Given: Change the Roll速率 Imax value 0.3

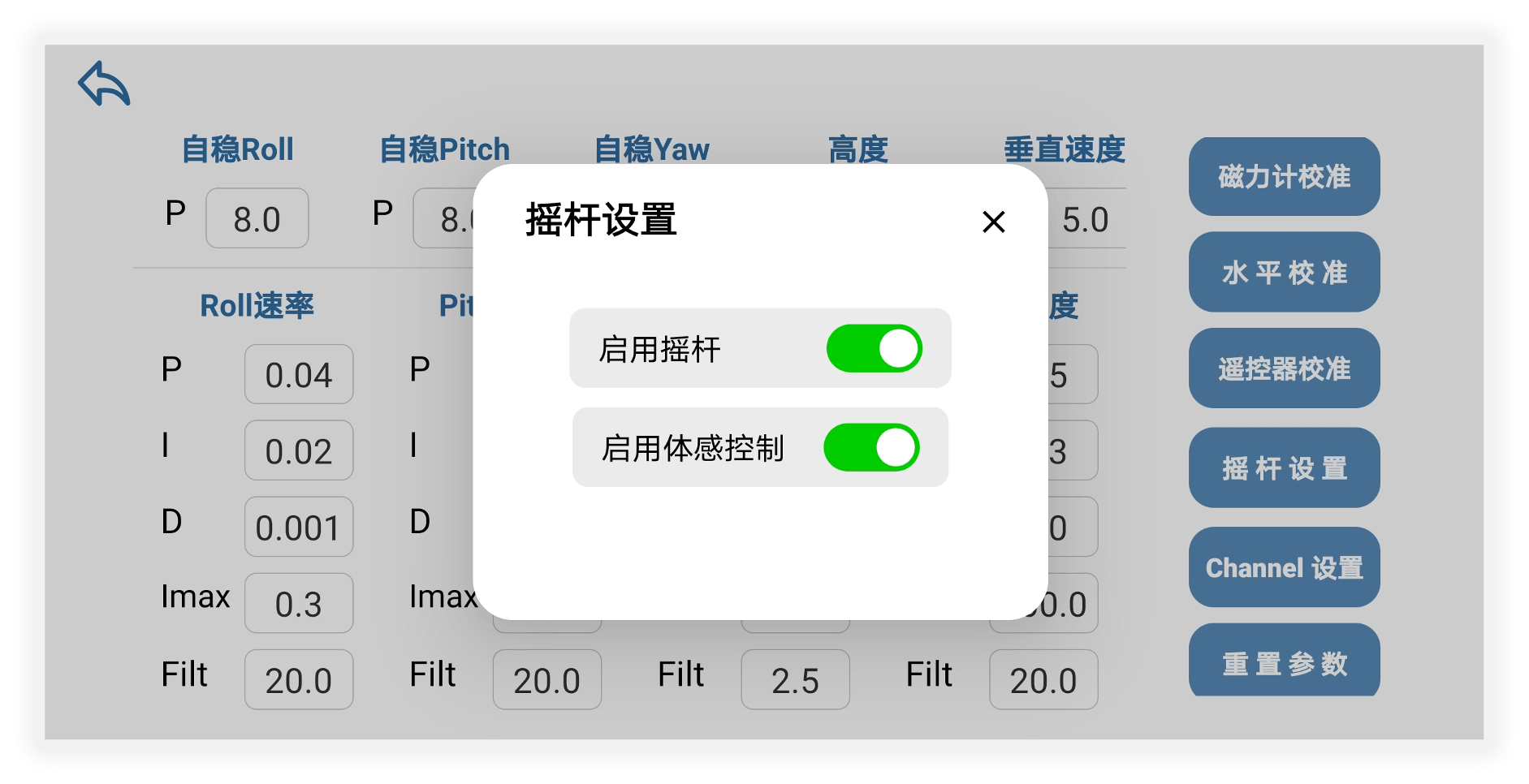Looking at the screenshot, I should coord(299,604).
